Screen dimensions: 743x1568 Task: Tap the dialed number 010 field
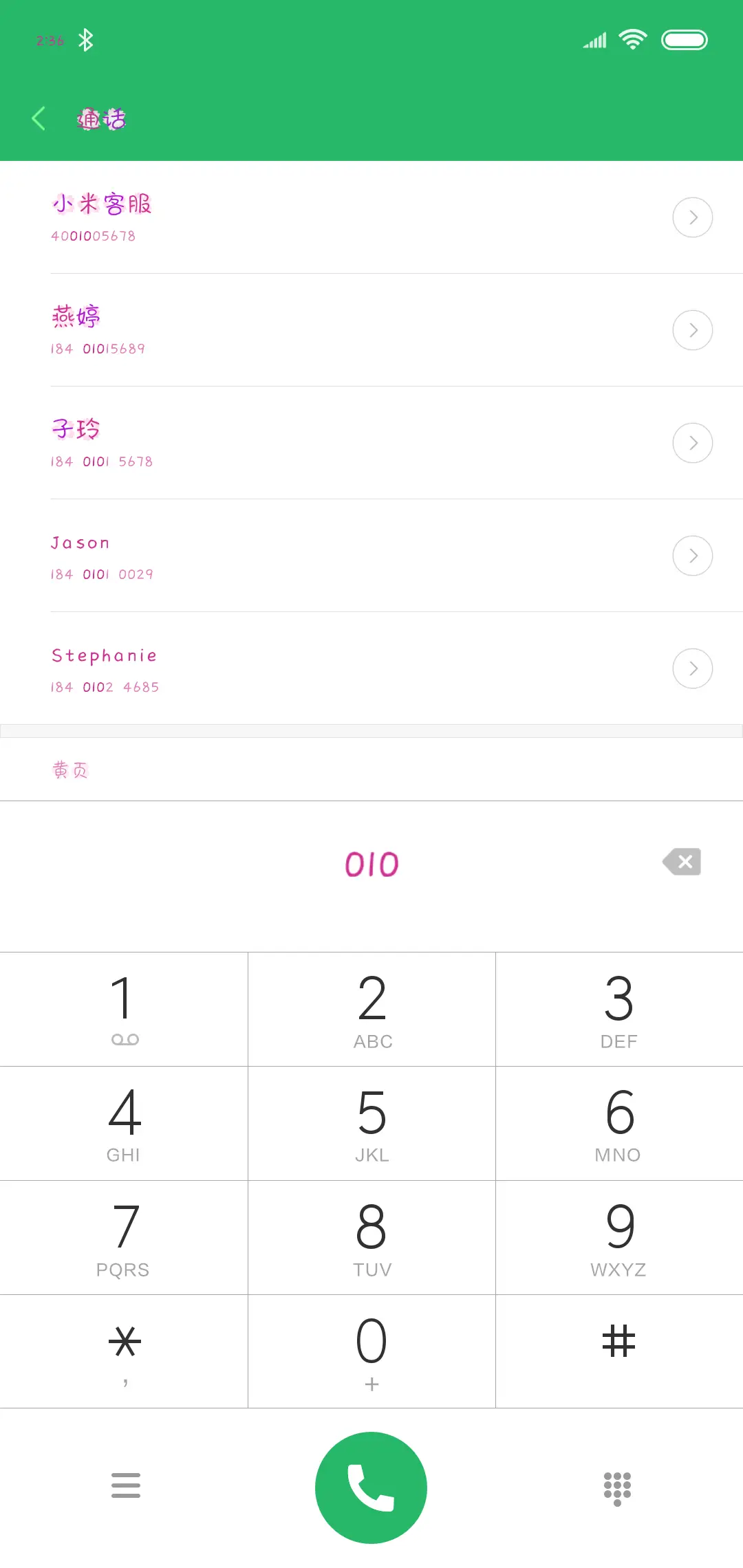click(371, 863)
